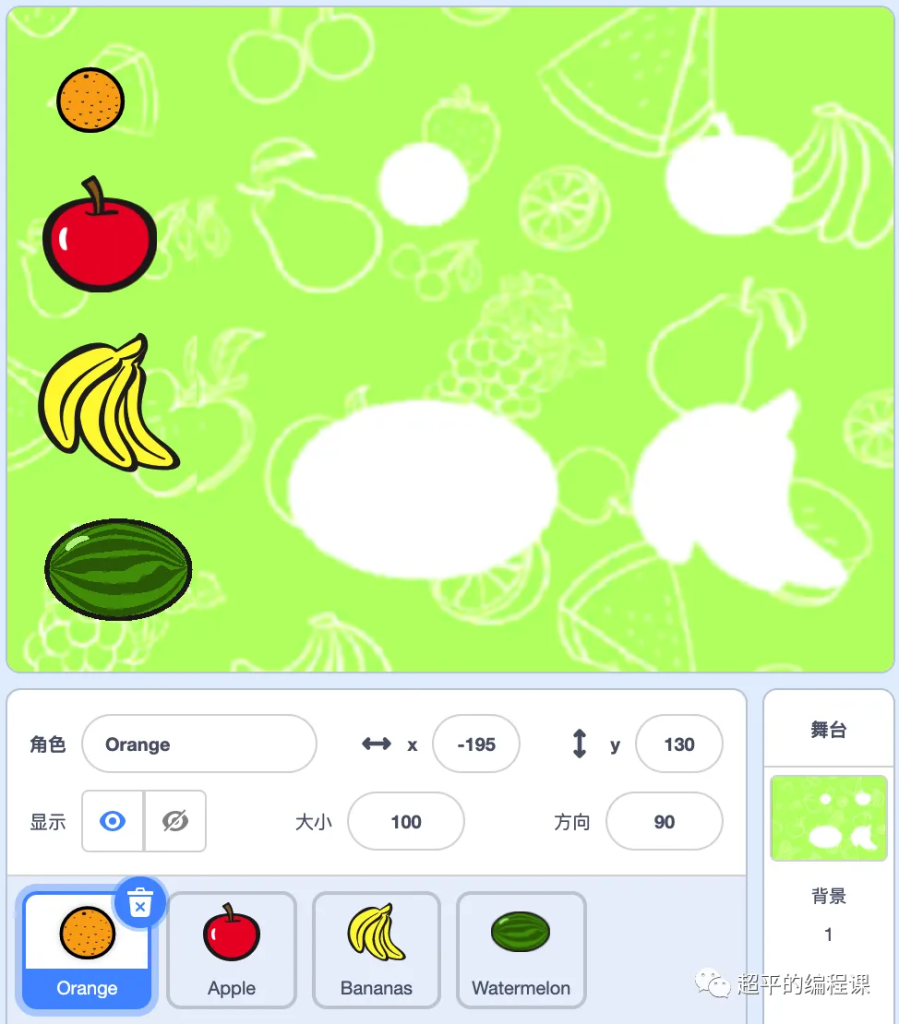Select the Watermelon sprite
This screenshot has height=1024, width=899.
click(521, 949)
